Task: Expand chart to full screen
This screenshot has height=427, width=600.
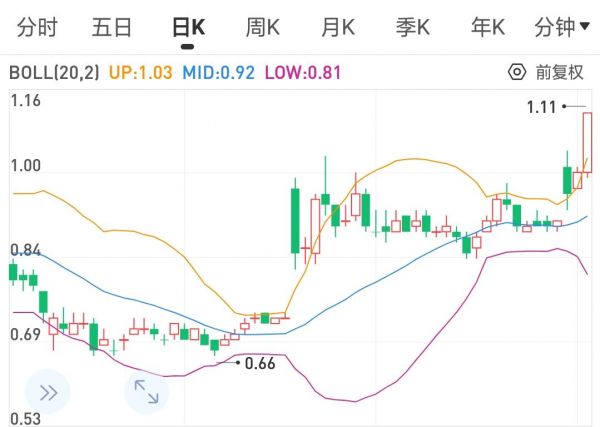Action: coord(147,392)
